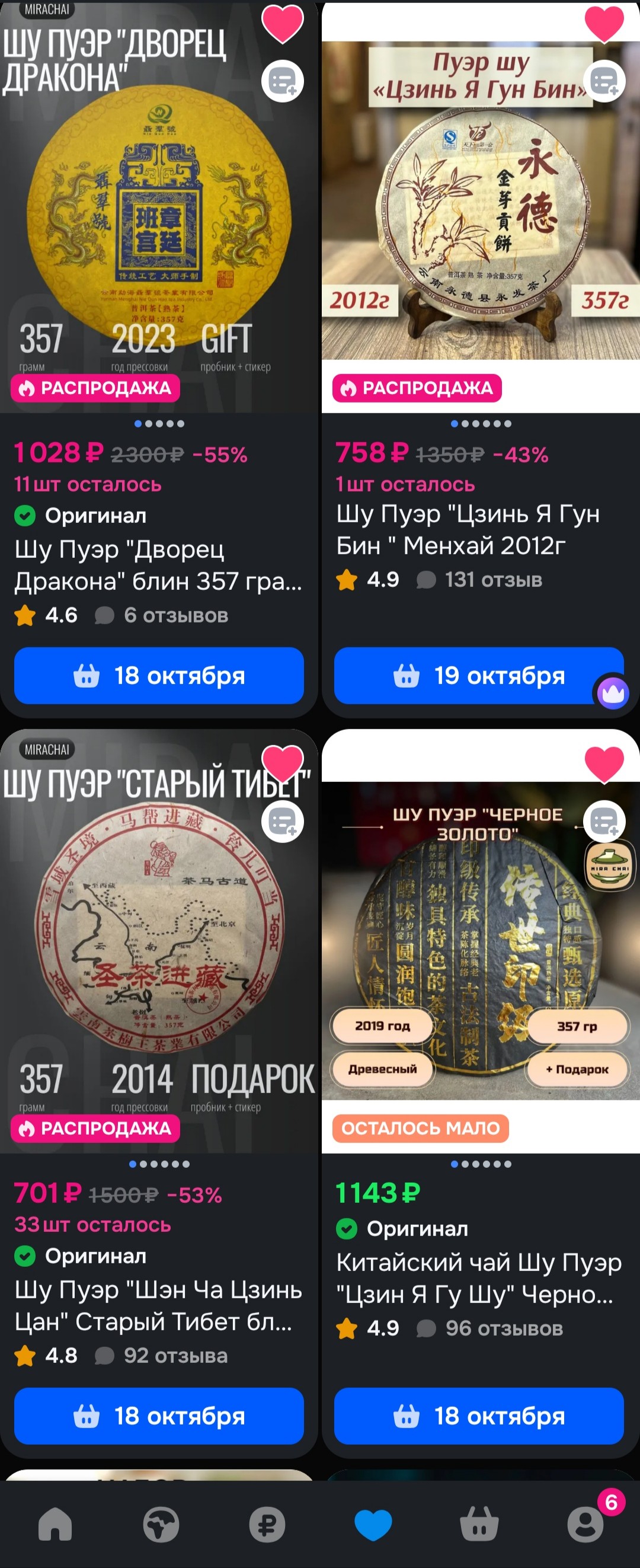The image size is (640, 1568).
Task: Add the 701 ₽ "Старый Тибет" to cart
Action: 159,1416
